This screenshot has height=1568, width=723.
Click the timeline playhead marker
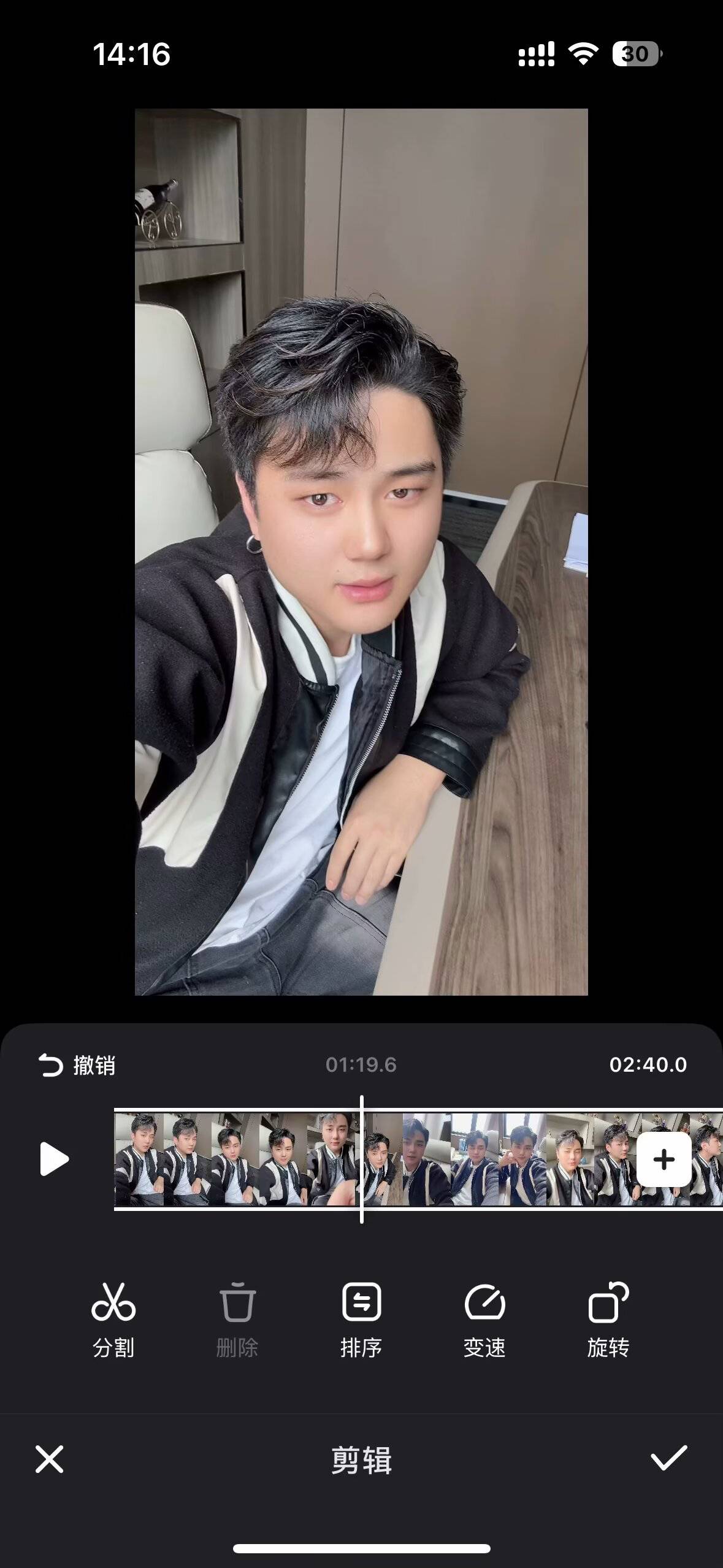(x=362, y=1163)
